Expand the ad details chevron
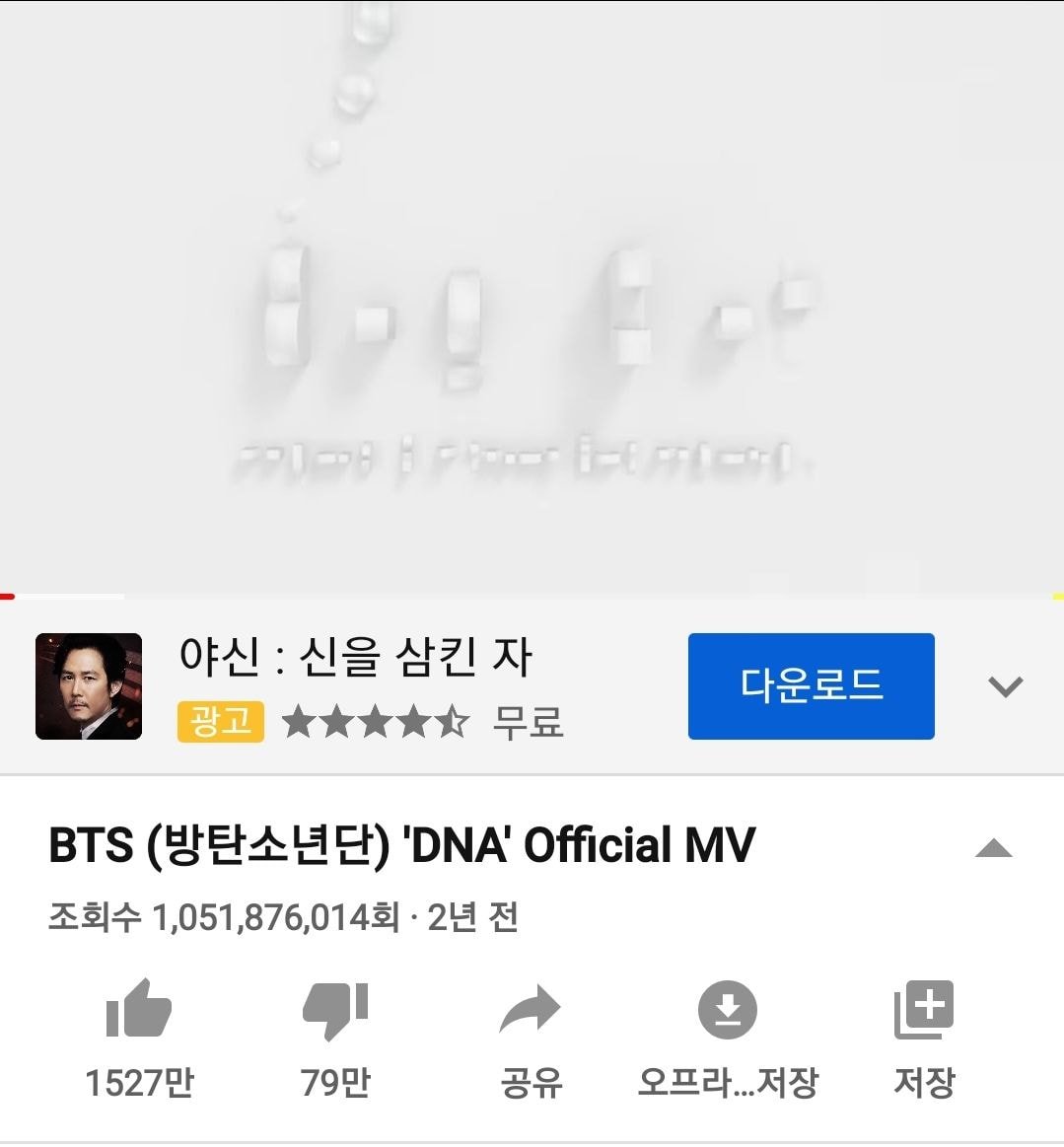Image resolution: width=1064 pixels, height=1147 pixels. [1005, 686]
